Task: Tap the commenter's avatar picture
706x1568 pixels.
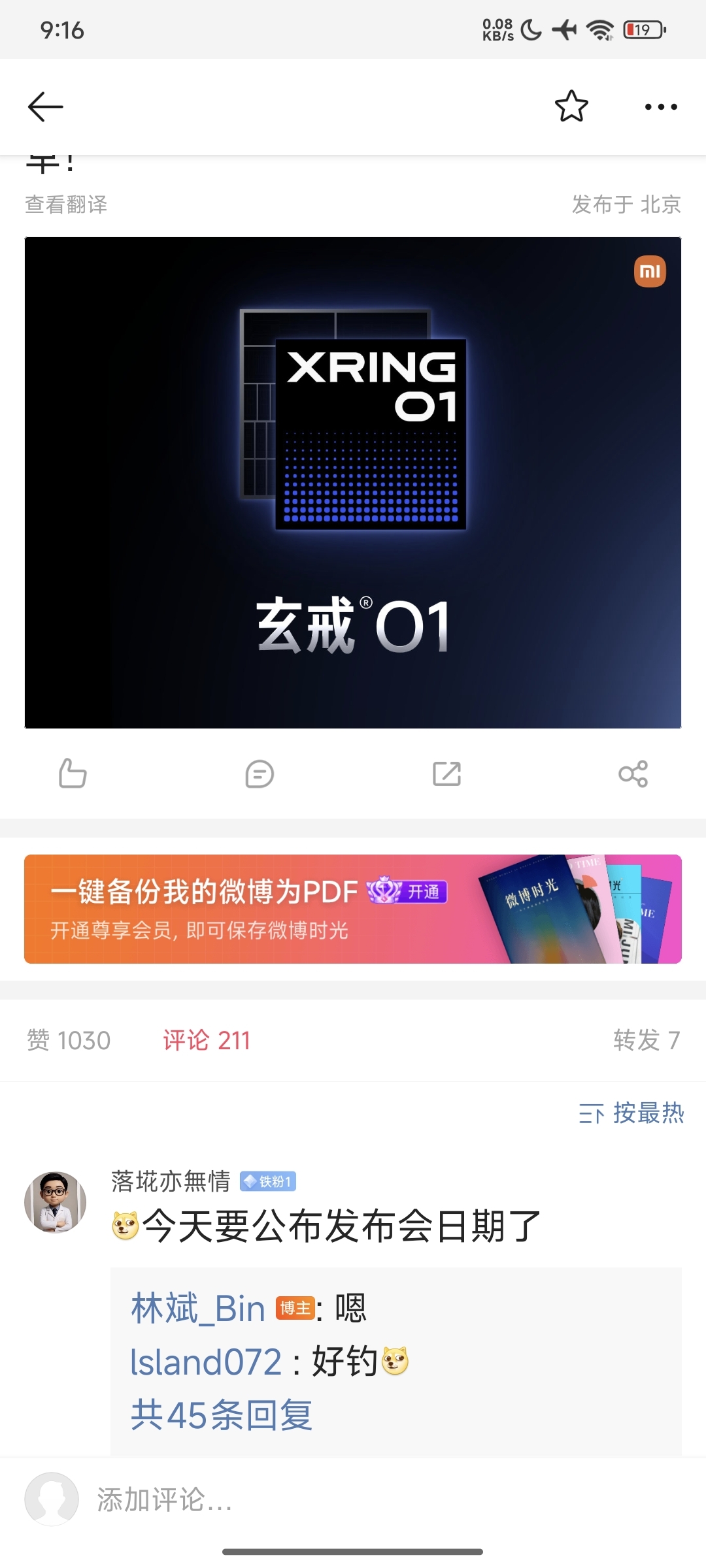Action: coord(57,1202)
